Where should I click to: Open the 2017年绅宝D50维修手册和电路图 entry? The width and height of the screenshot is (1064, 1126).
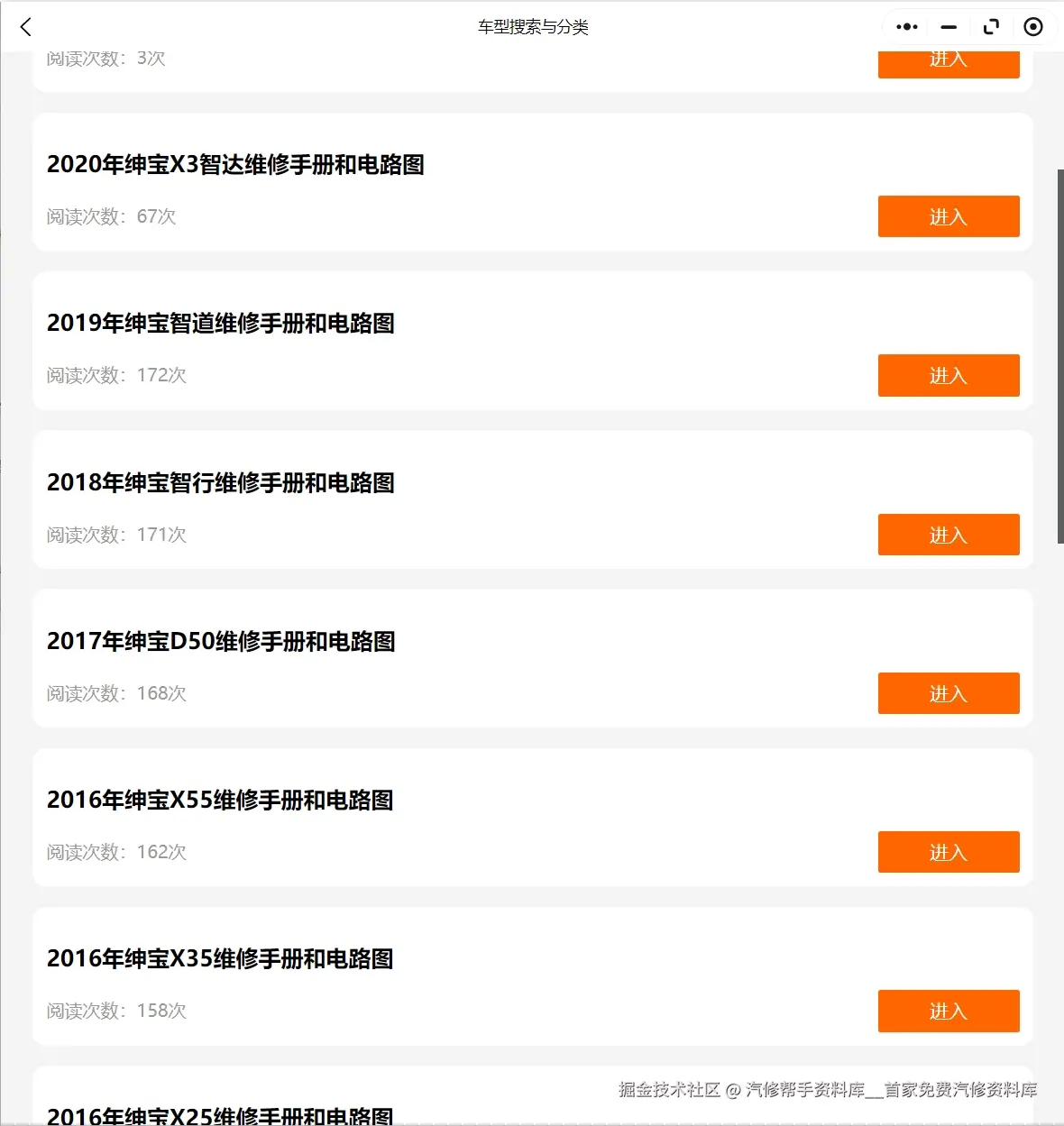pyautogui.click(x=222, y=642)
